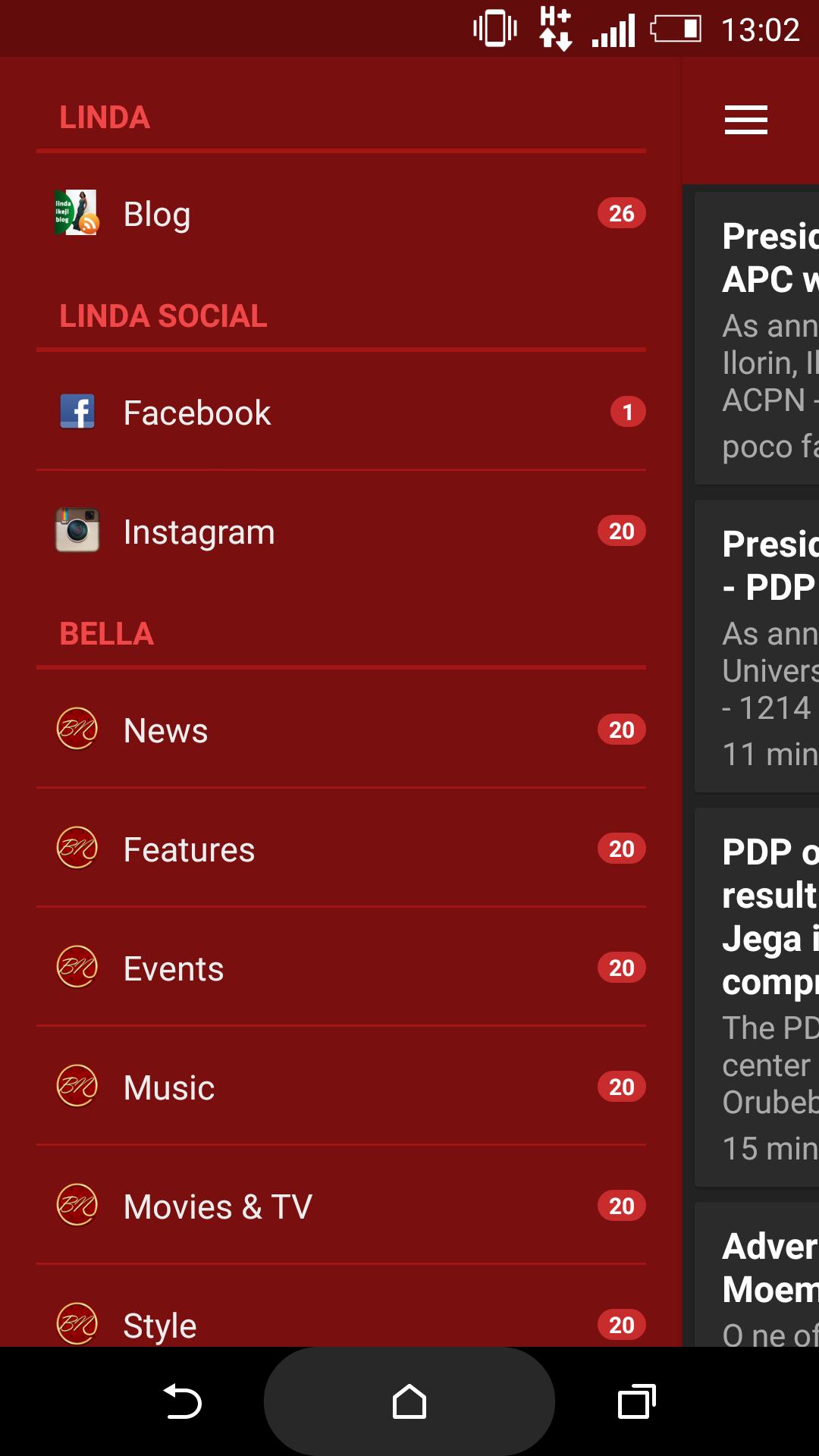Open the Linda Blog feed
Image resolution: width=819 pixels, height=1456 pixels.
[x=341, y=214]
